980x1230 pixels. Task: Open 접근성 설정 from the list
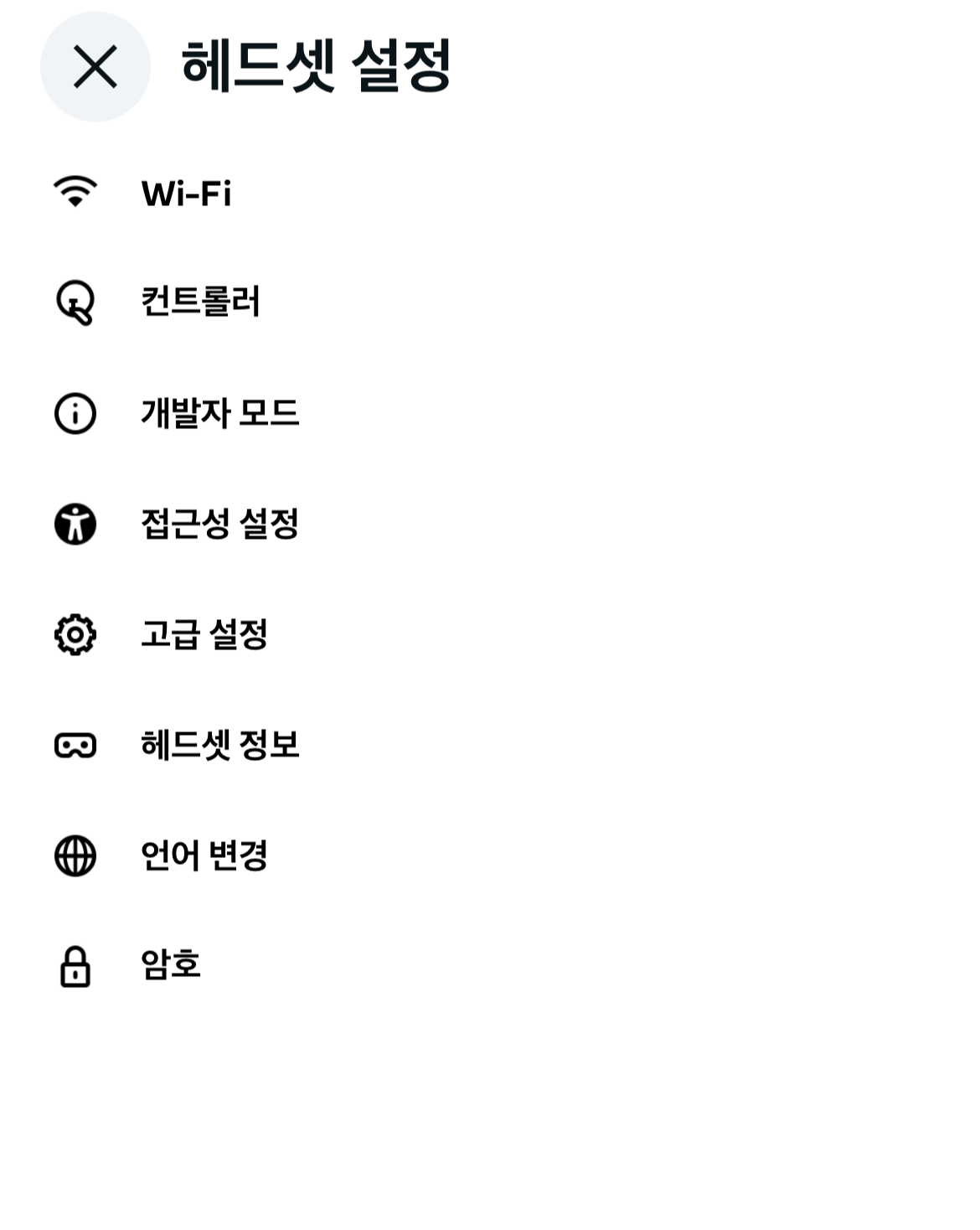[221, 523]
